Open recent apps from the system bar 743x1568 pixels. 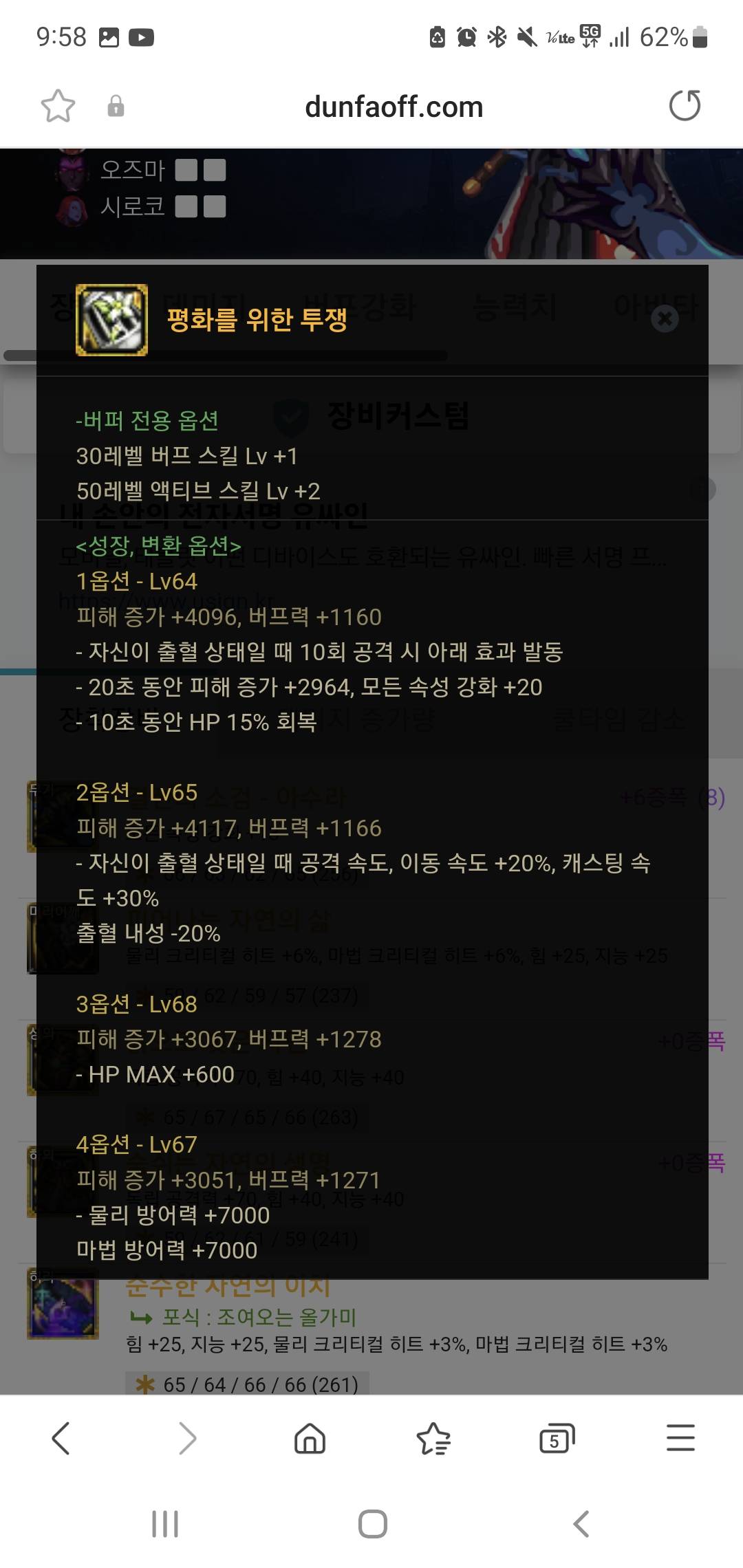165,1525
